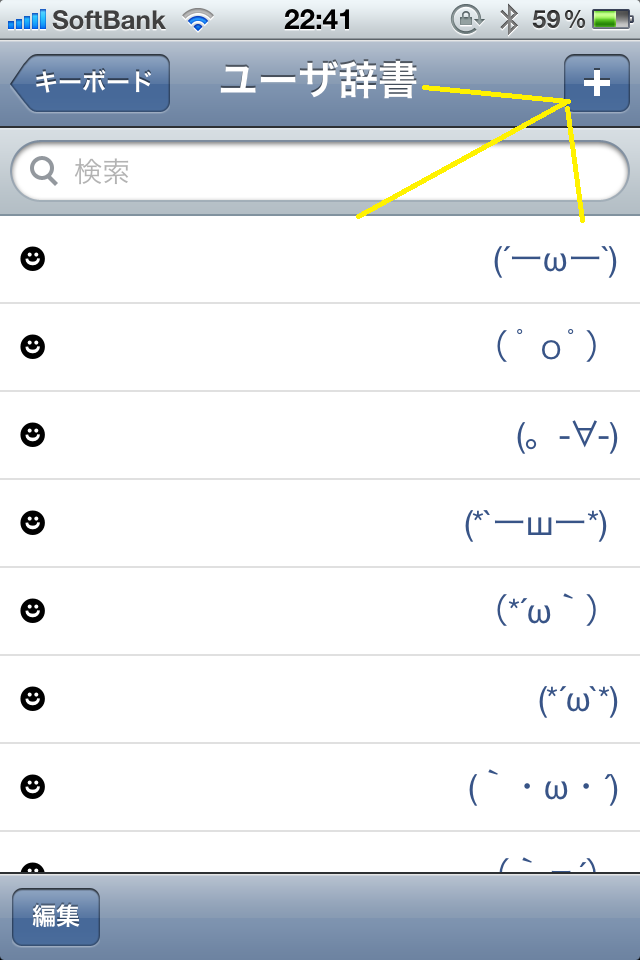Select the (｡-∀-) entry
The height and width of the screenshot is (960, 640).
[x=320, y=435]
